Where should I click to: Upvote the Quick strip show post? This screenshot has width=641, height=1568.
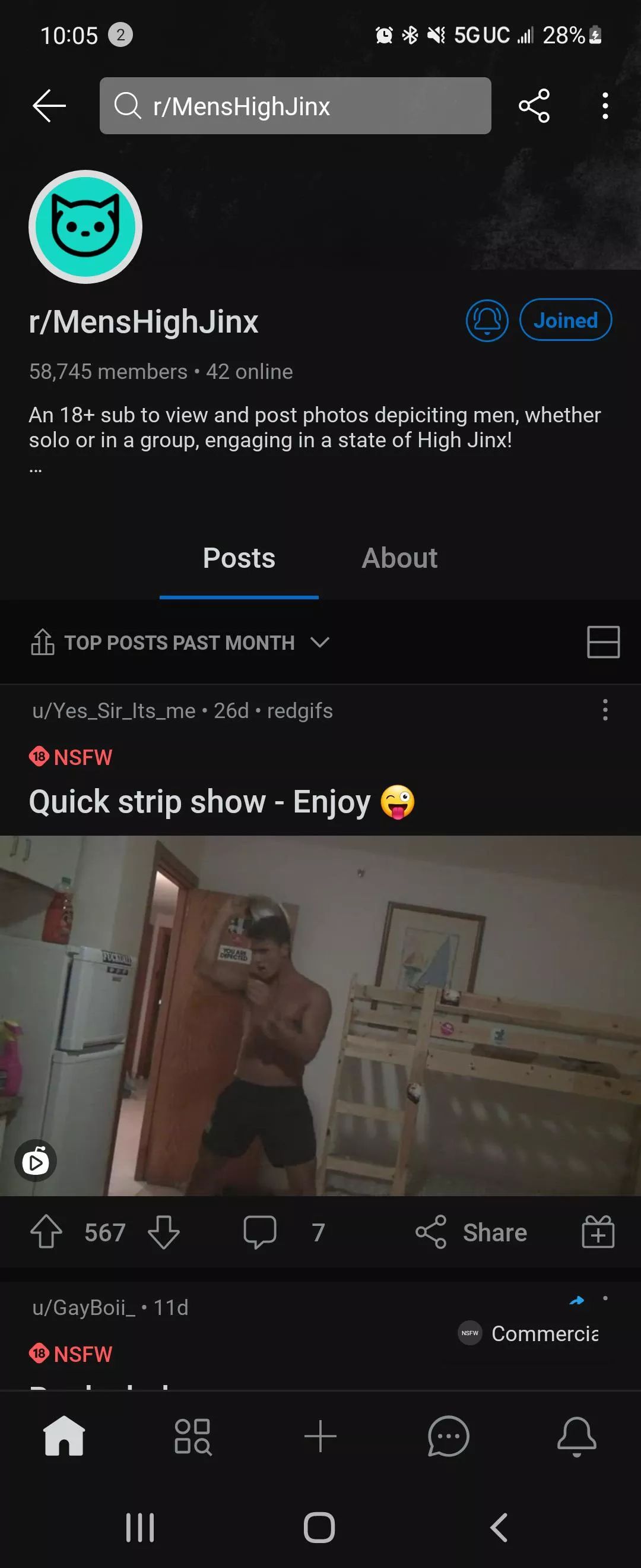pos(46,1232)
